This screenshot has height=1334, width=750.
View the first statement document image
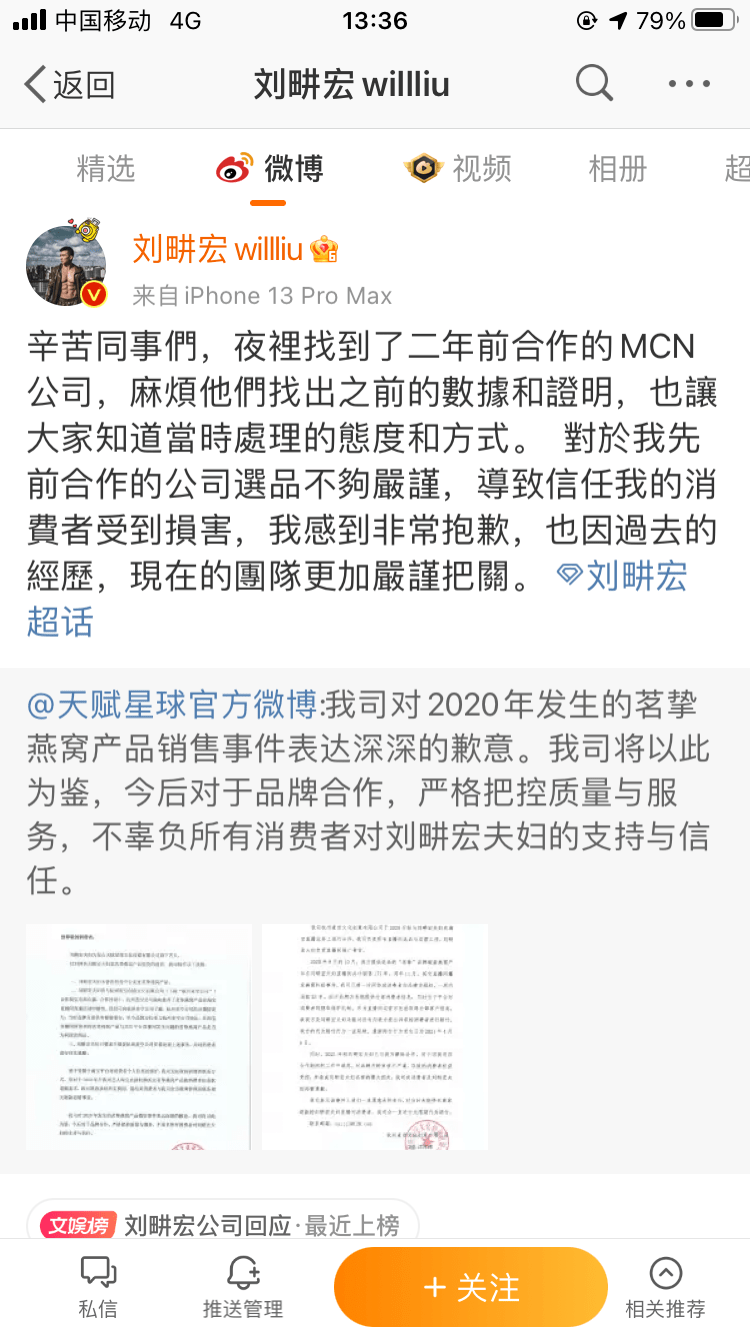pos(138,1037)
